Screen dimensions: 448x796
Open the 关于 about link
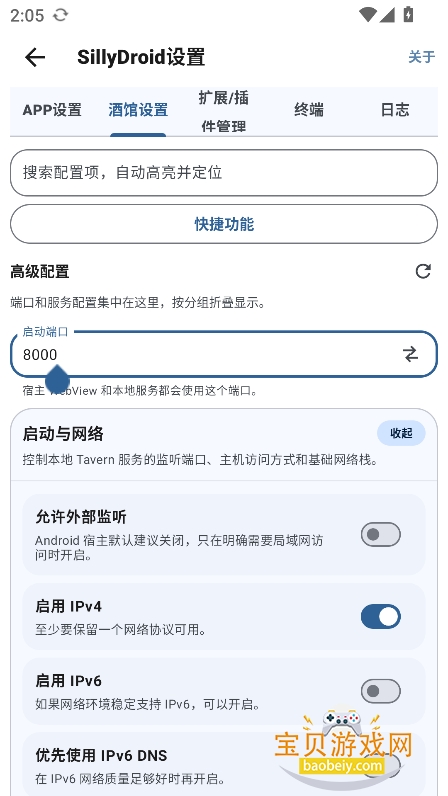point(422,57)
